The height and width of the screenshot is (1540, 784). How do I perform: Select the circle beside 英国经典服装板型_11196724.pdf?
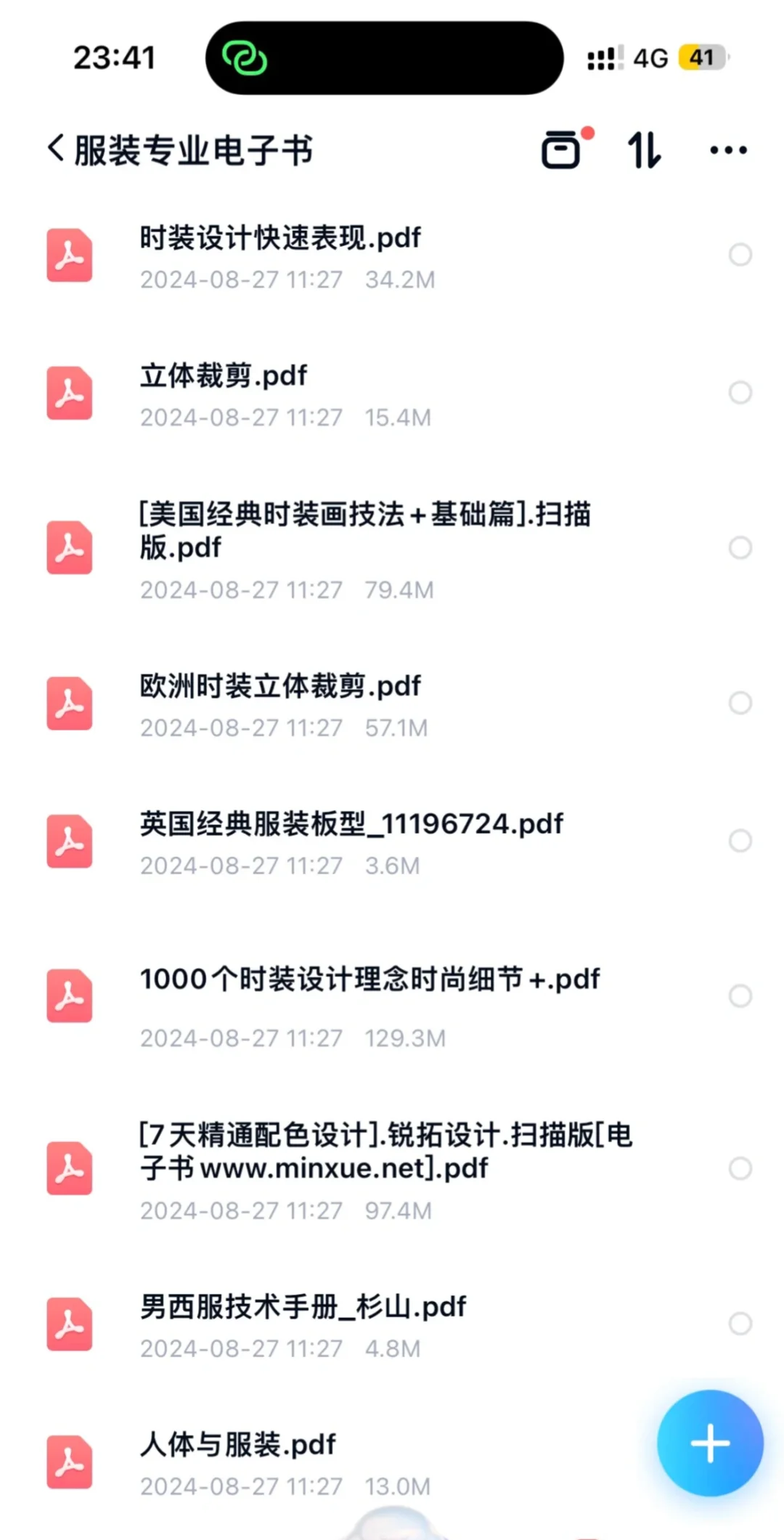tap(740, 841)
